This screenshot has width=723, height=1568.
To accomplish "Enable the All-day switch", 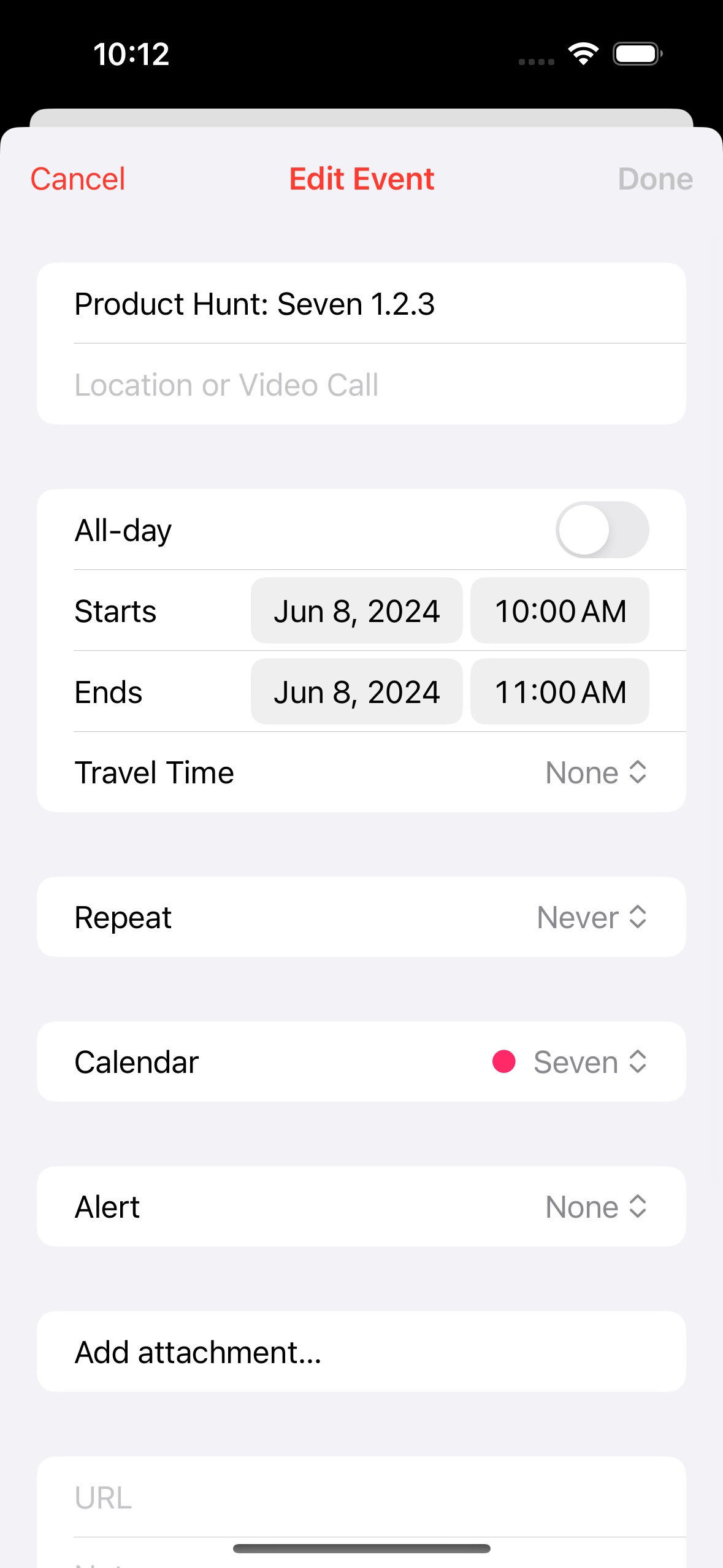I will pos(602,530).
